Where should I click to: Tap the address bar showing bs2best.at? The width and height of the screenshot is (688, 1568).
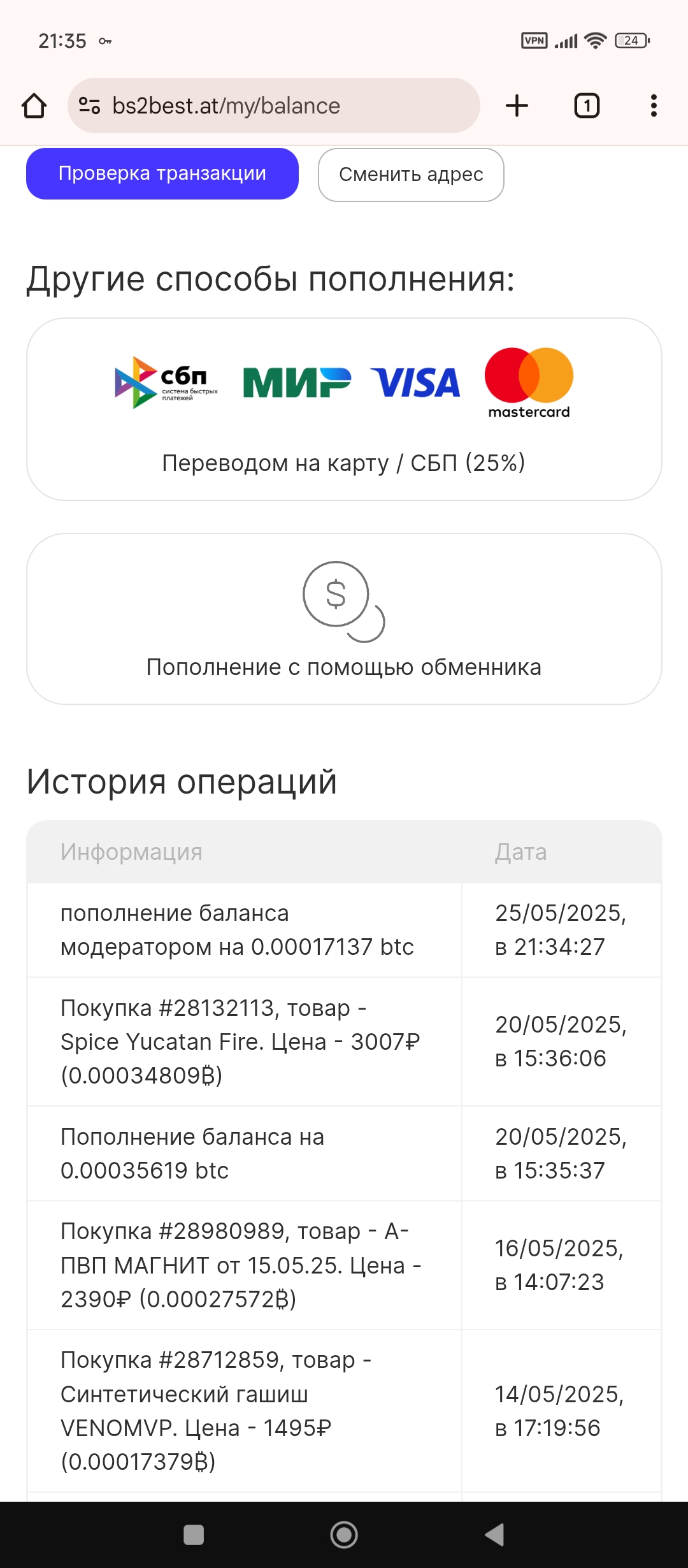tap(273, 106)
